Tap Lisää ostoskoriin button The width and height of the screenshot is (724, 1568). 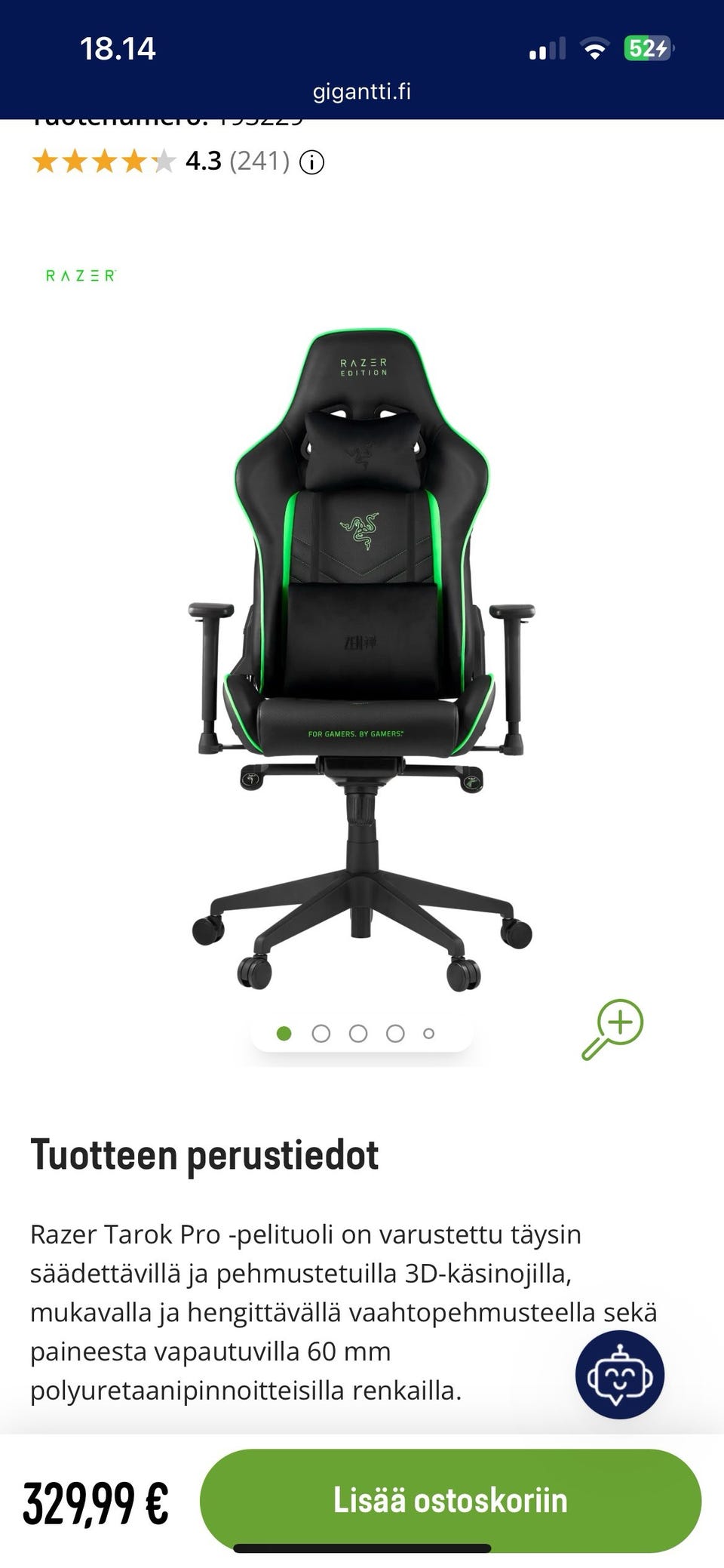pyautogui.click(x=450, y=1500)
